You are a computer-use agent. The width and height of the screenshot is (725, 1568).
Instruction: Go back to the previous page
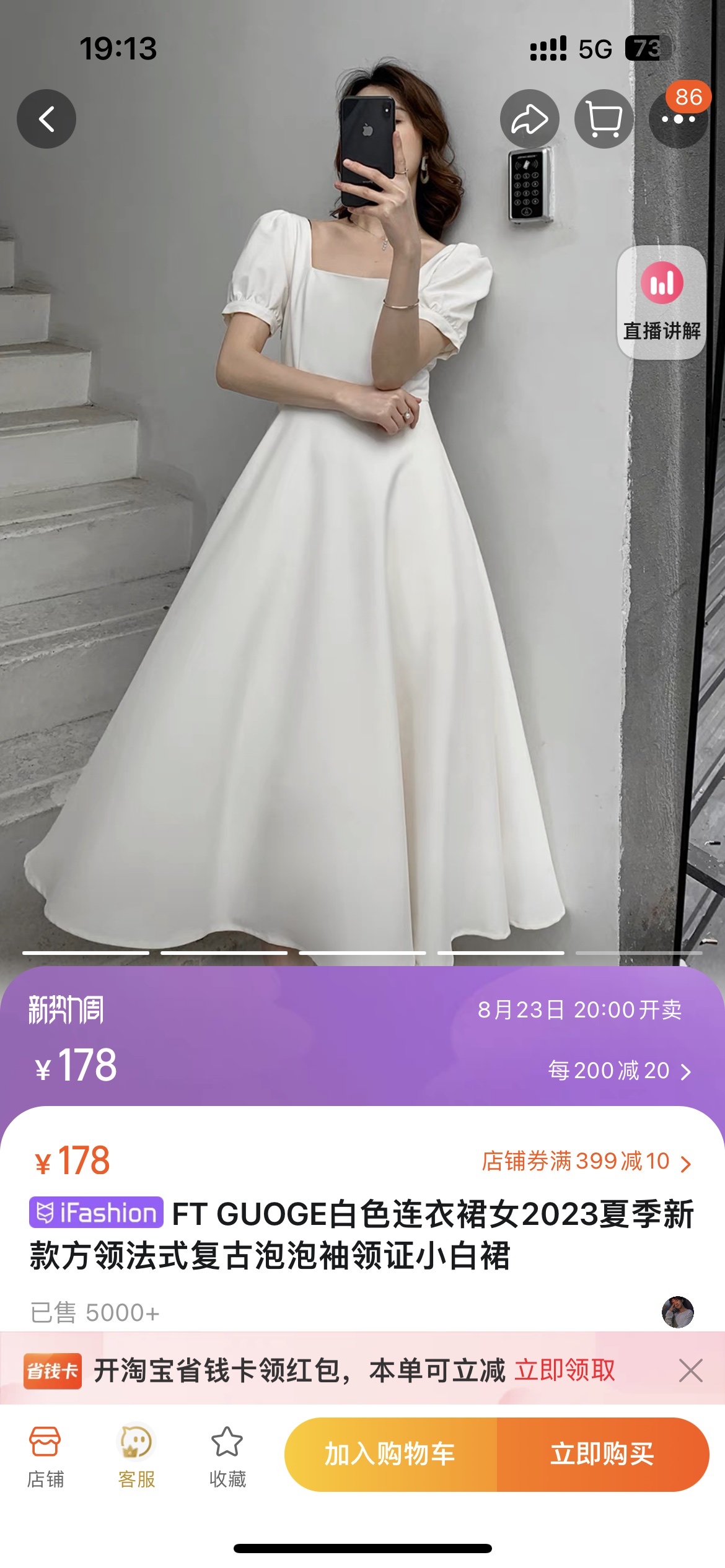click(46, 119)
